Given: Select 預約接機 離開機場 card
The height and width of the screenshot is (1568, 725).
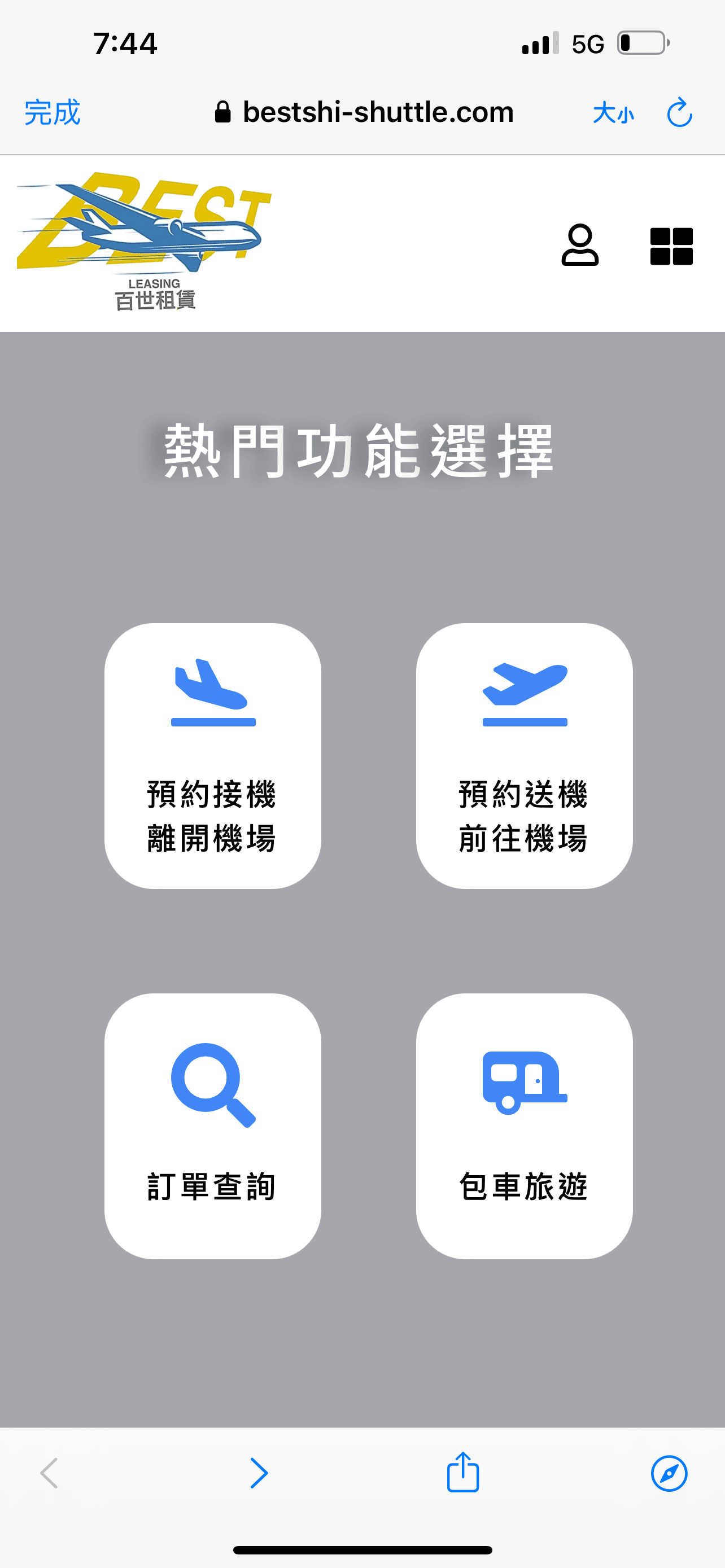Looking at the screenshot, I should tap(212, 755).
